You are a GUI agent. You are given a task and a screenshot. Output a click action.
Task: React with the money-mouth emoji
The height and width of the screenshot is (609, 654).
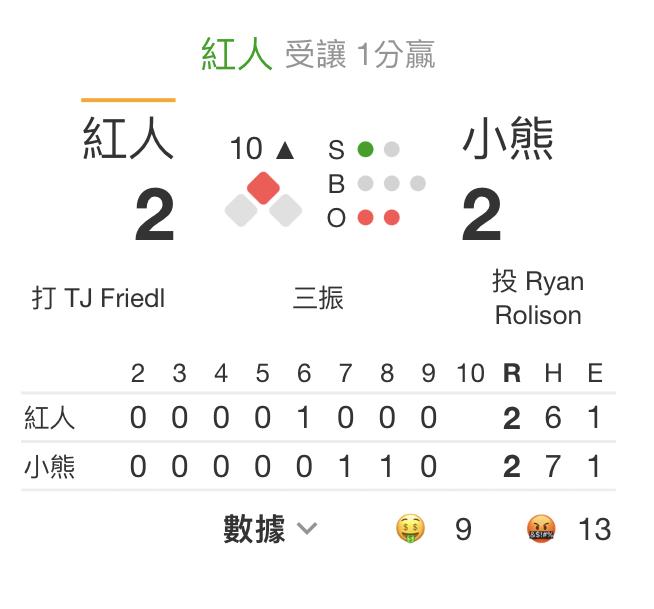[x=410, y=528]
